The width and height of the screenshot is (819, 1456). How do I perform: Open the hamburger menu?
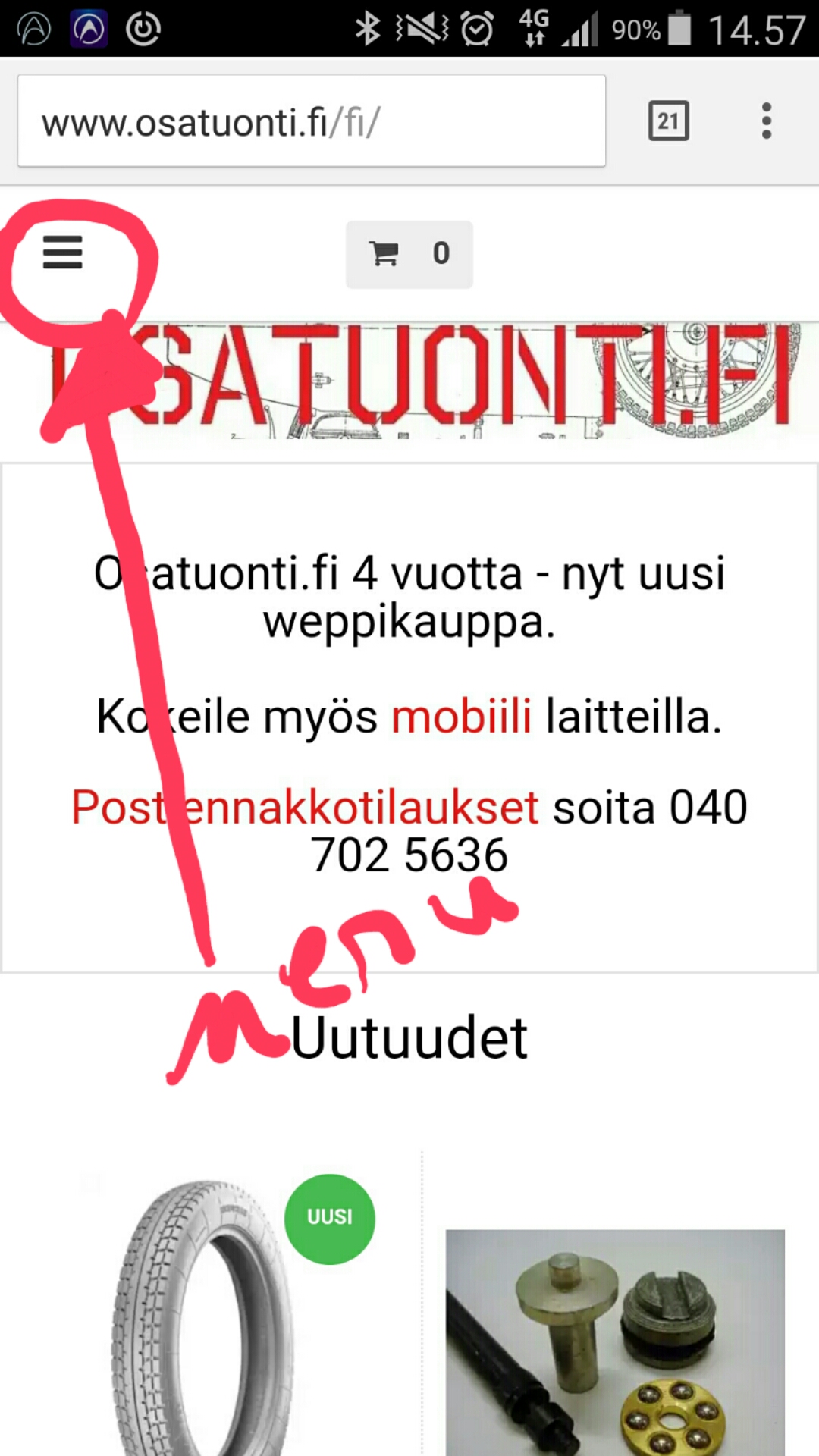click(62, 253)
